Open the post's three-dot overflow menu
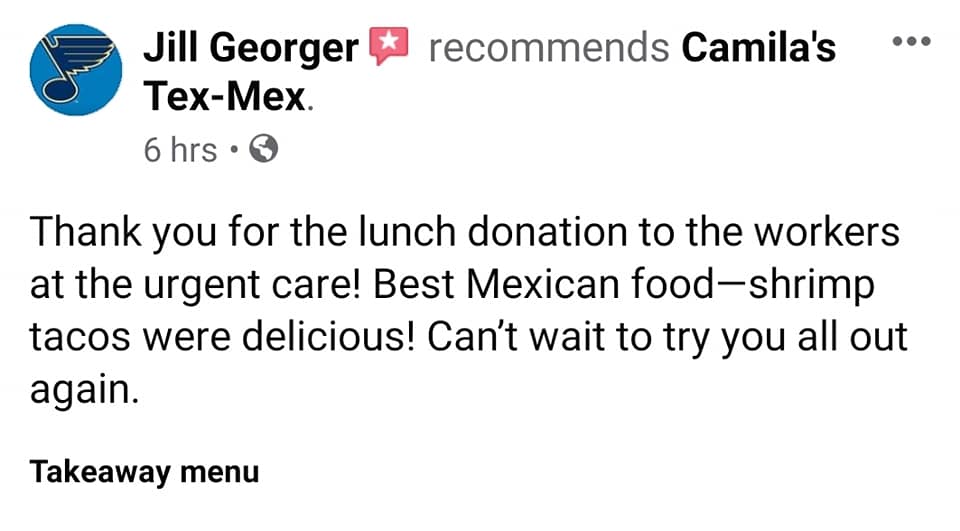960x531 pixels. (x=910, y=42)
